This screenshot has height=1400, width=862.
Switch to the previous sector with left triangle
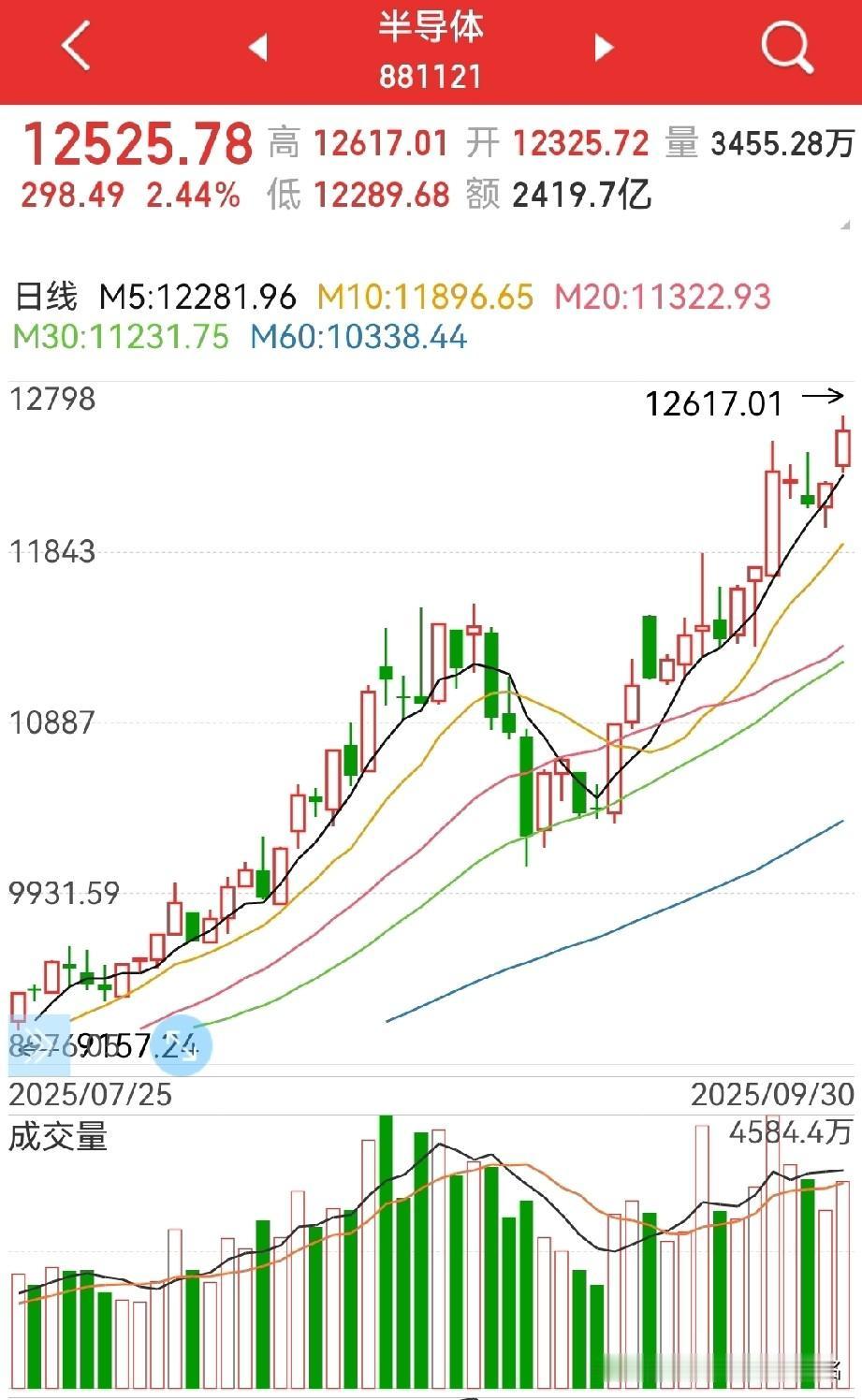pyautogui.click(x=258, y=46)
